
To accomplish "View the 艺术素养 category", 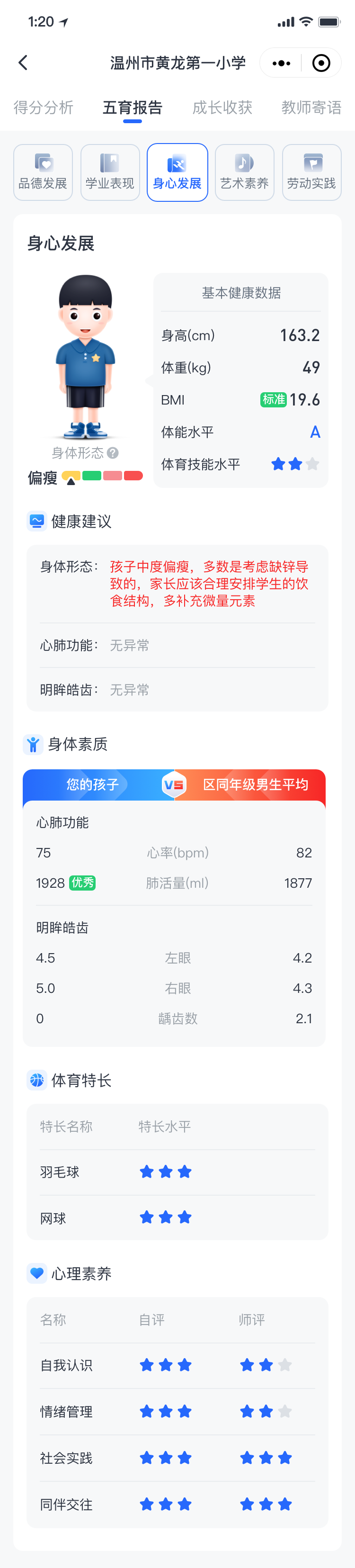I will point(244,172).
